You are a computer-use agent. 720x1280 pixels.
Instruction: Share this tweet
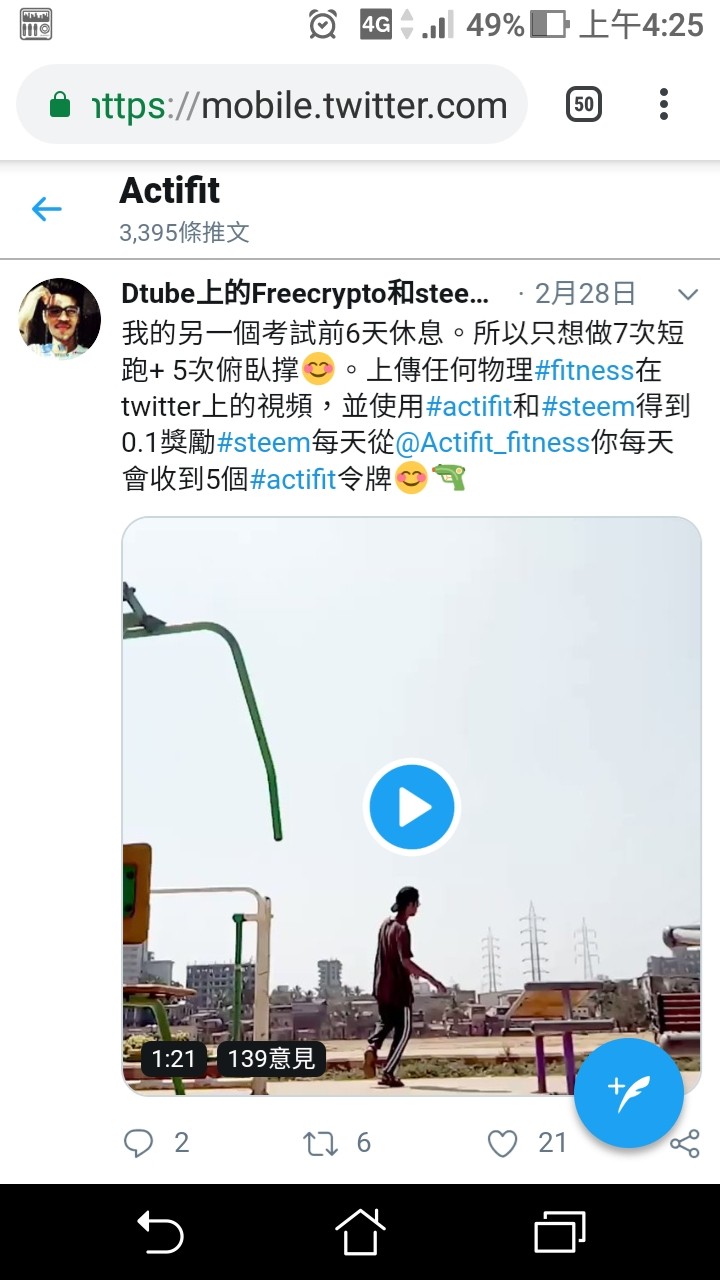(x=685, y=1143)
